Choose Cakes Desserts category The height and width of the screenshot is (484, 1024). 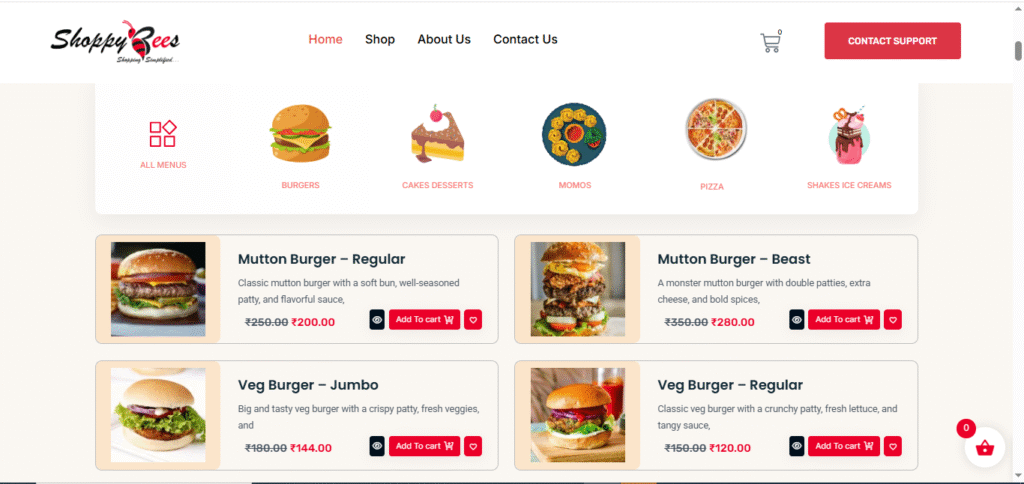(437, 145)
